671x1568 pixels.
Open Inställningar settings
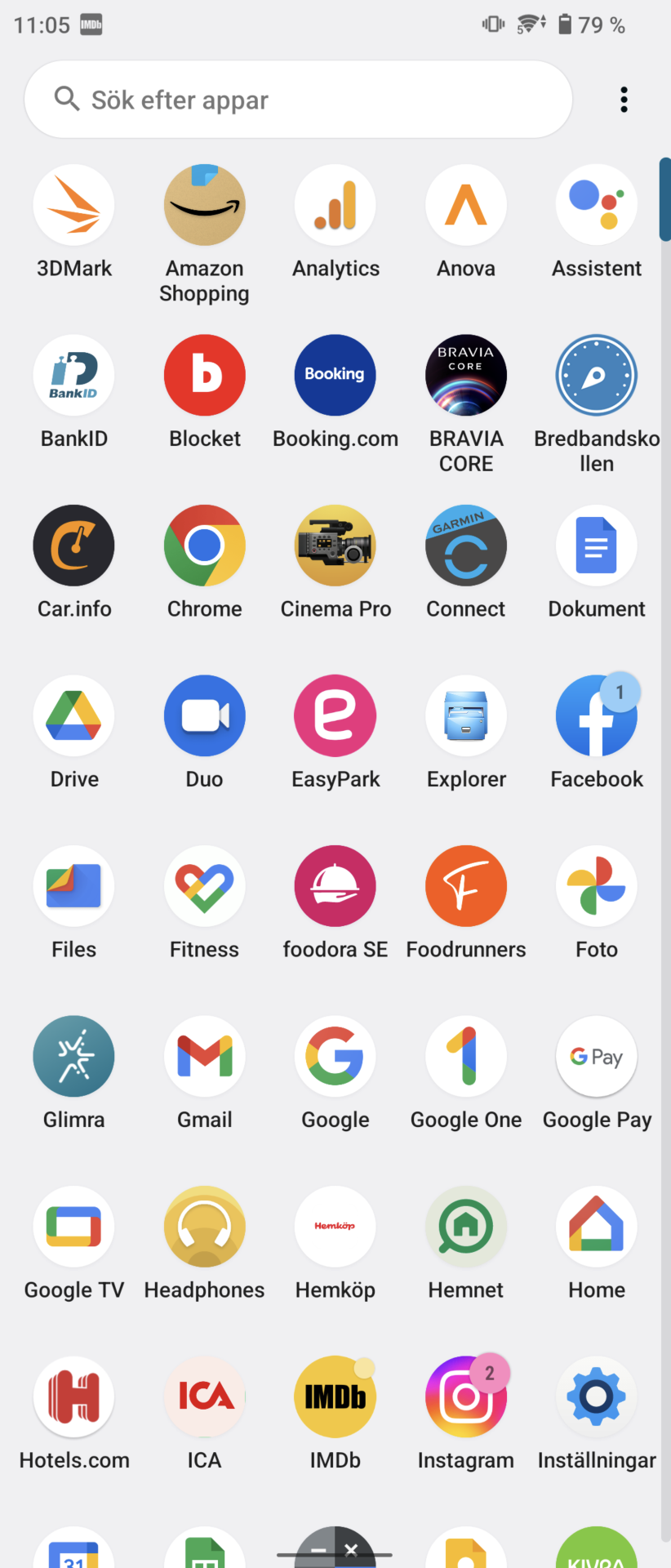click(x=597, y=1397)
